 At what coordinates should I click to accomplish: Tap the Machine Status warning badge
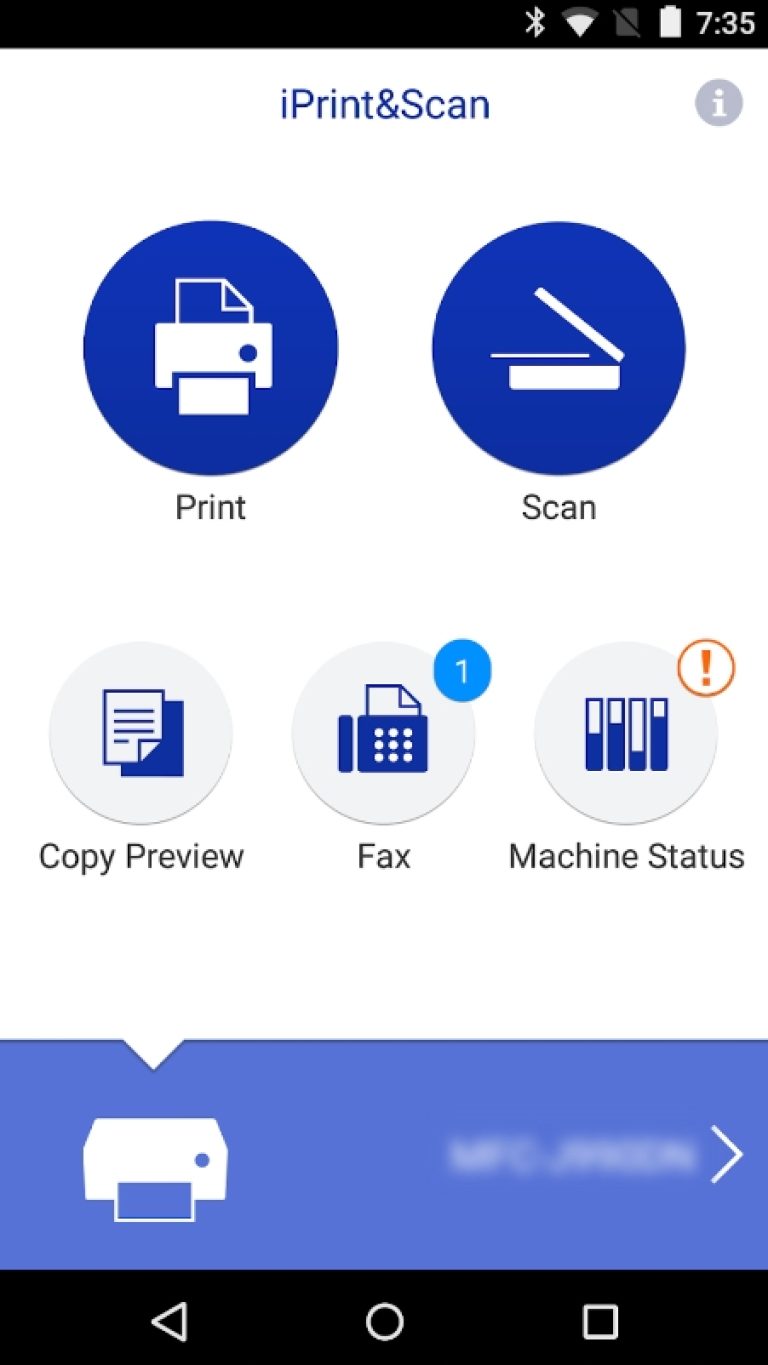coord(706,668)
